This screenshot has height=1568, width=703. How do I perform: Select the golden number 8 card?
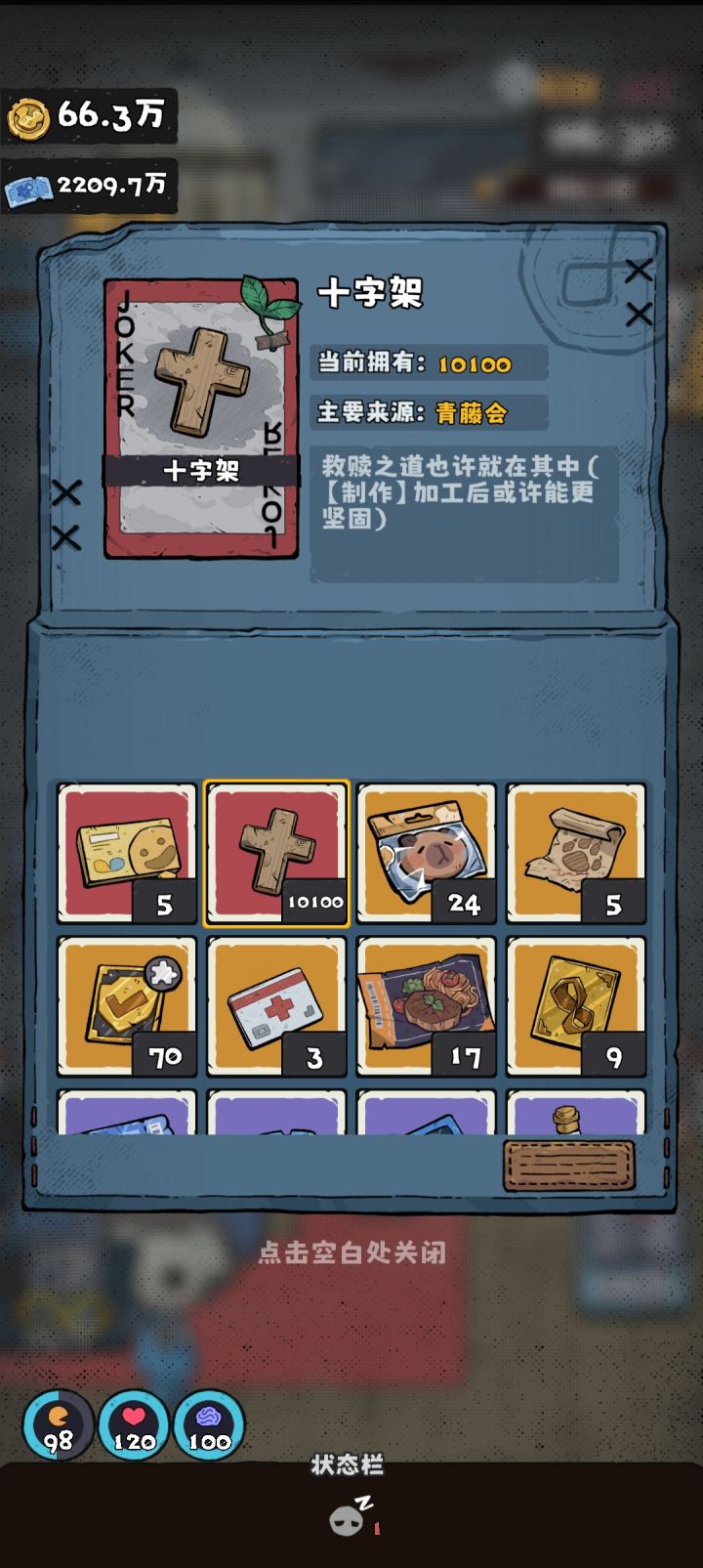pos(576,1004)
